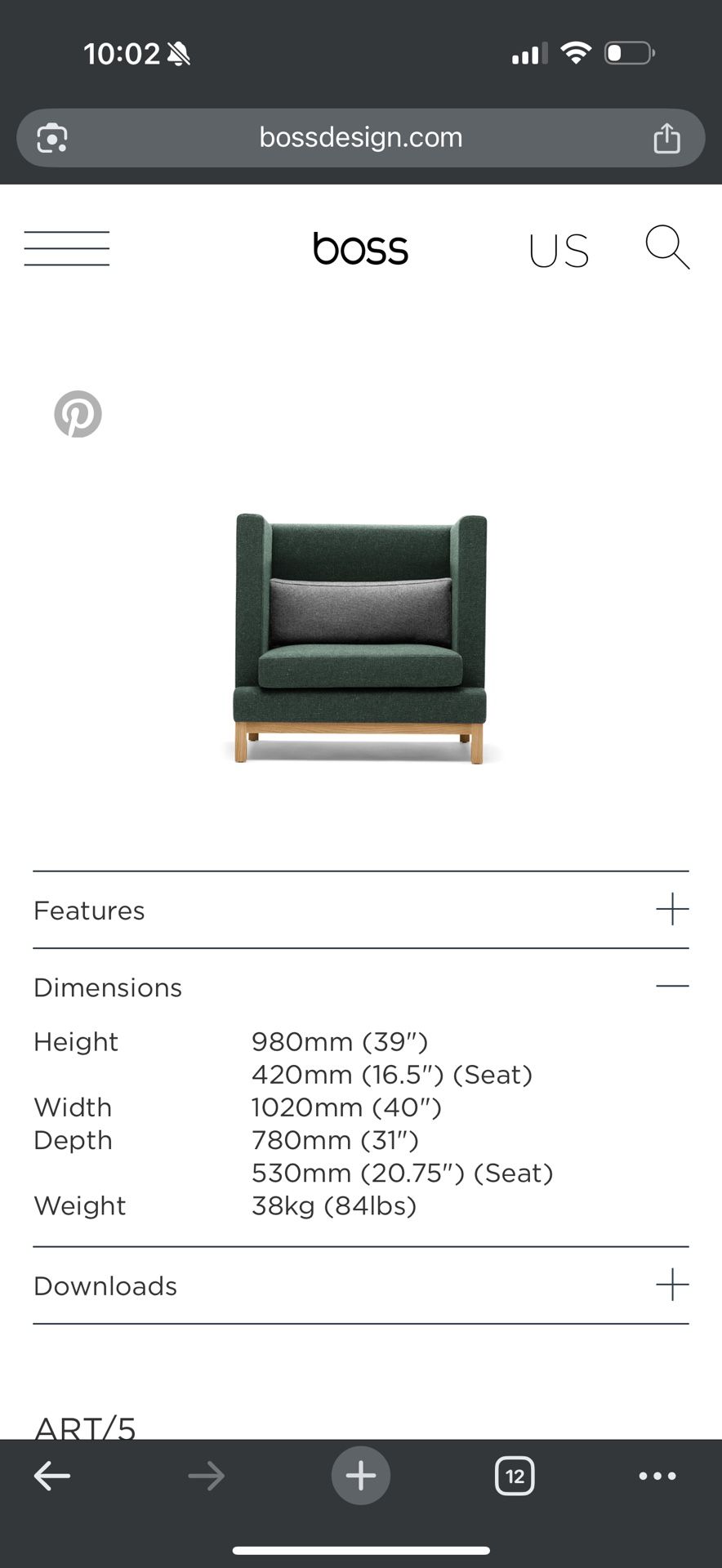Show the tab overview of 12 tabs
722x1568 pixels.
point(514,1475)
